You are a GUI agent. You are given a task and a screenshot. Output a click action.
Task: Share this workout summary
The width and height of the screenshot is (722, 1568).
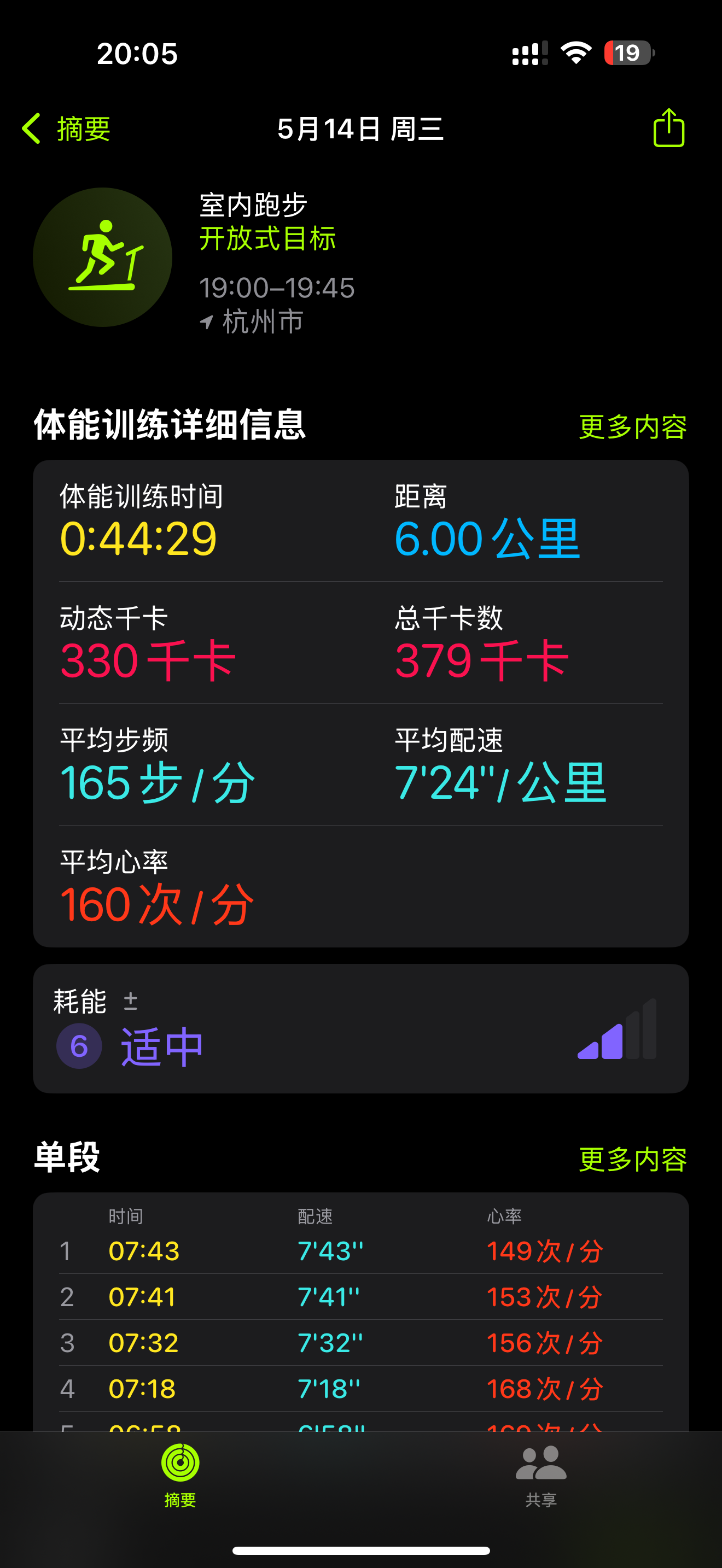tap(668, 128)
